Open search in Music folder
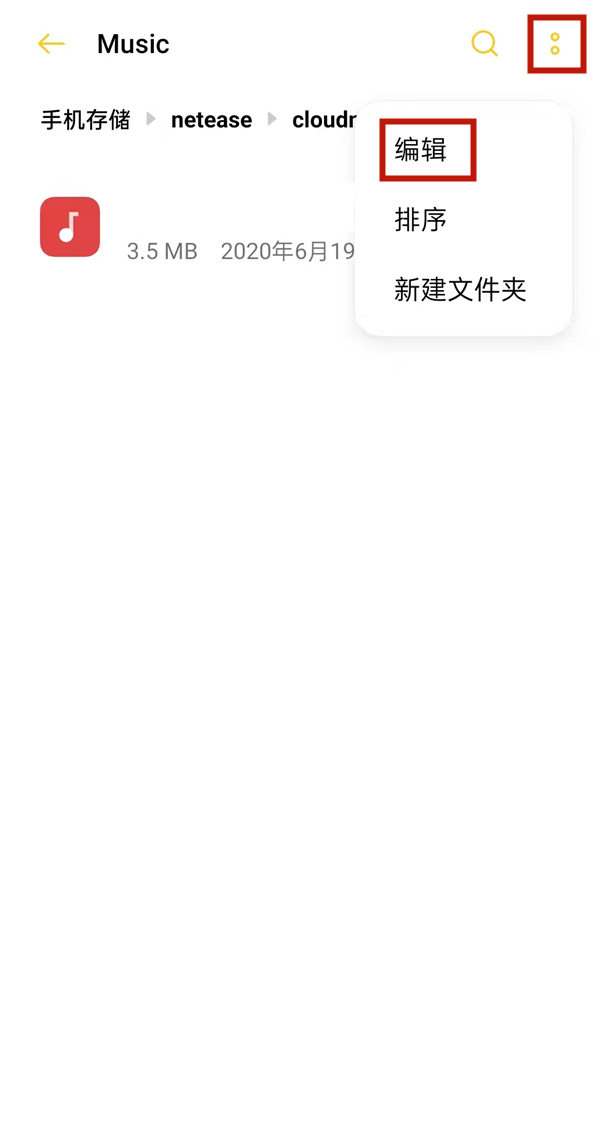The height and width of the screenshot is (1130, 600). (484, 44)
